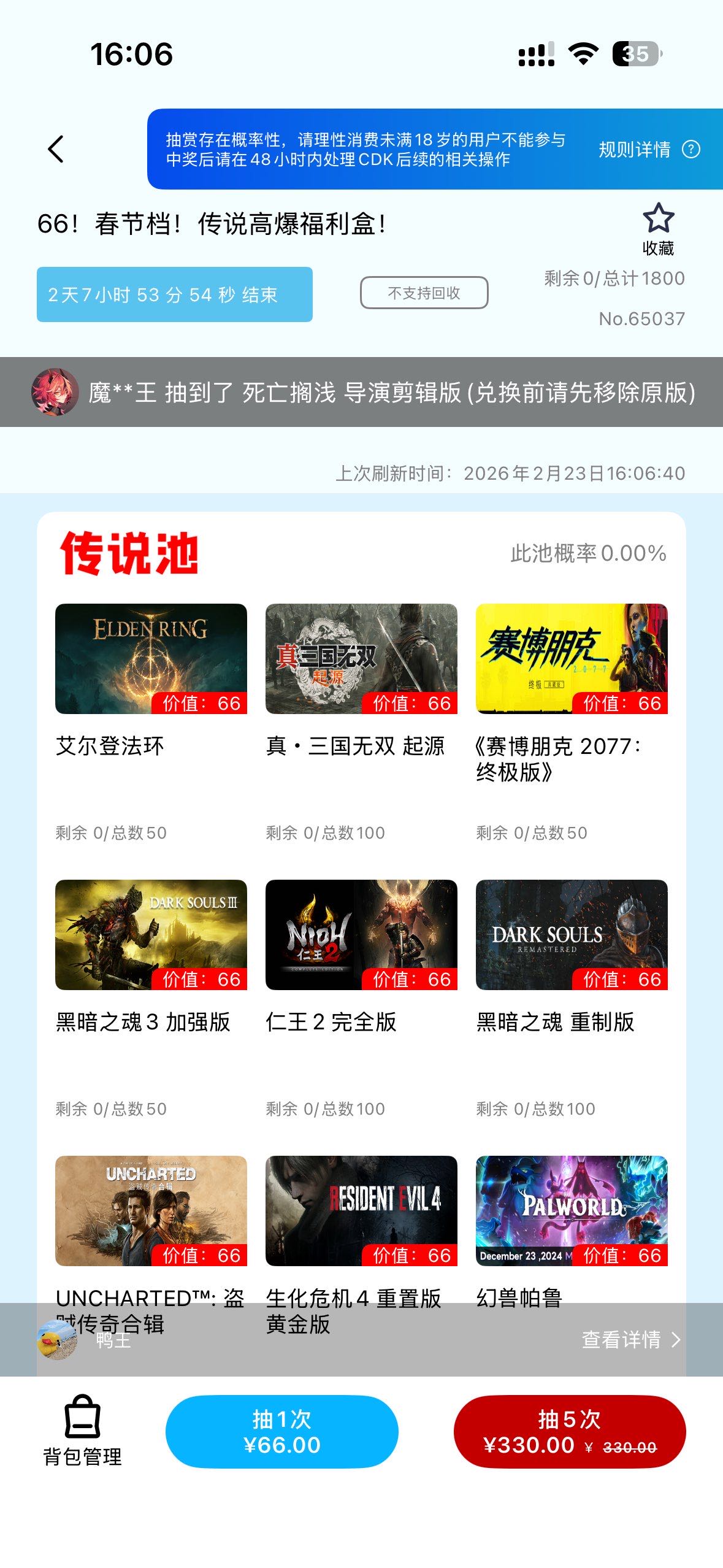Open 规则详情 rules details

pos(648,149)
